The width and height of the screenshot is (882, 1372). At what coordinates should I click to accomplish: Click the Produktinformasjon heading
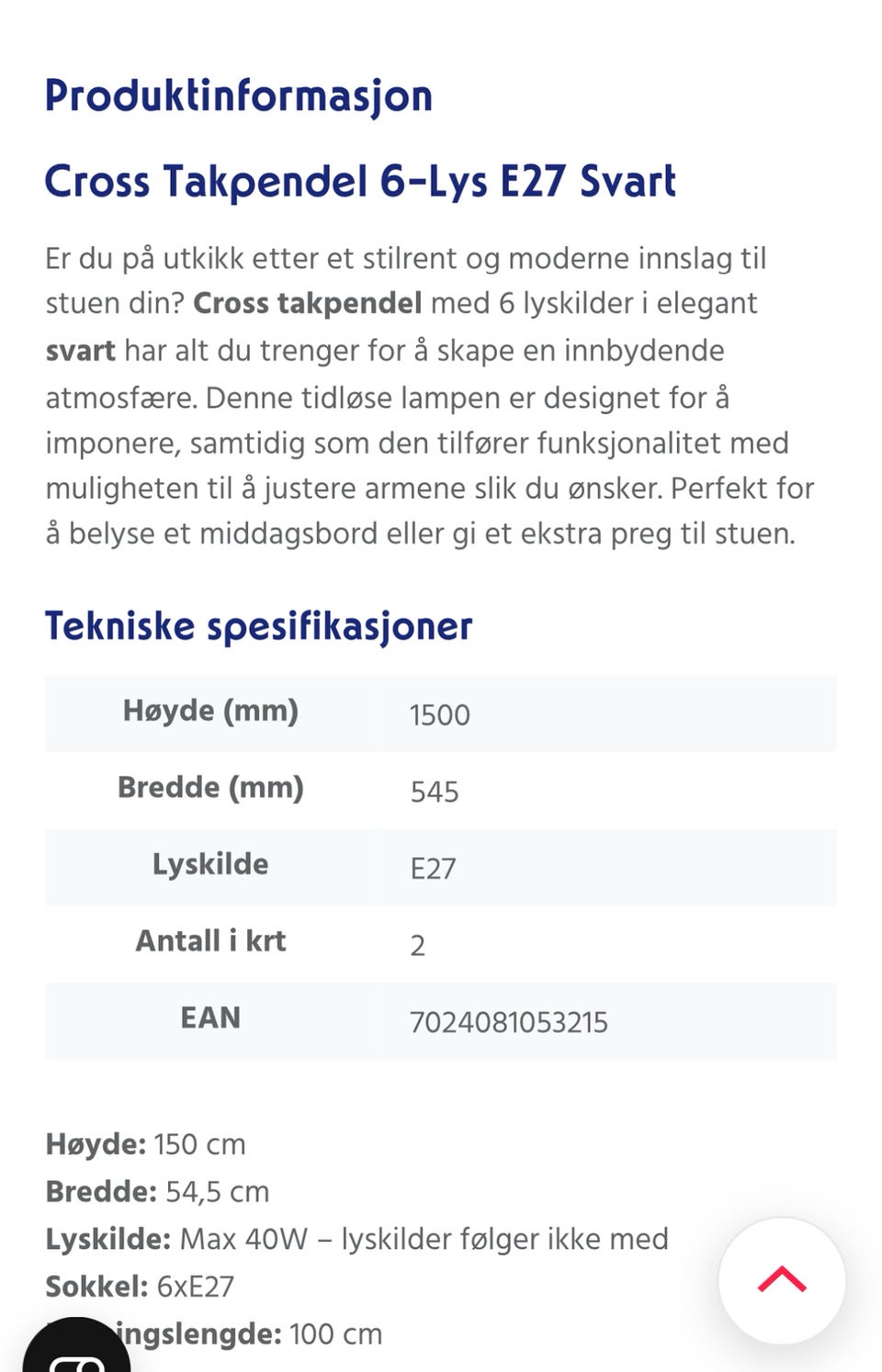(x=239, y=95)
